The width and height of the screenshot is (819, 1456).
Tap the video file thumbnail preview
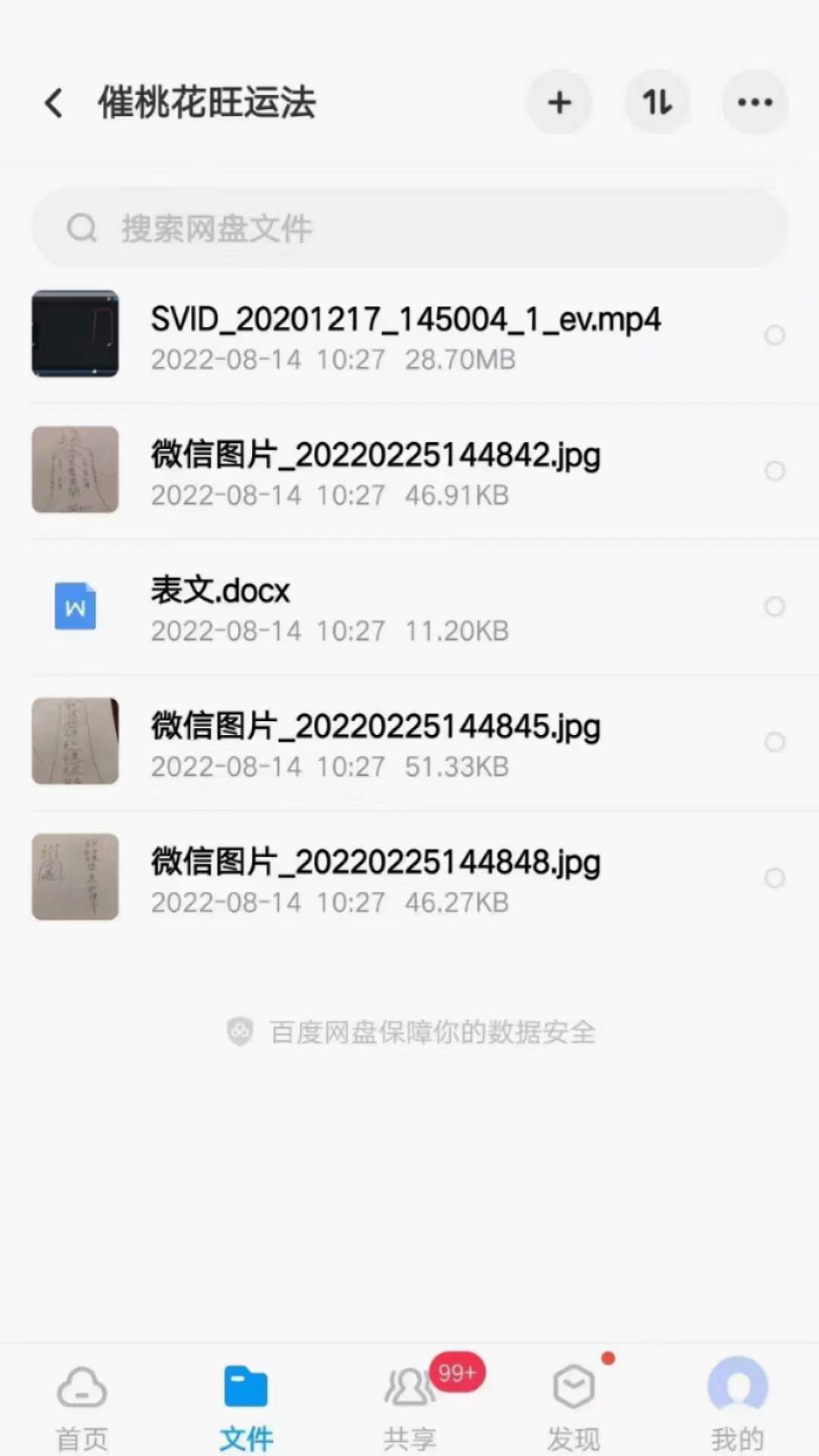tap(74, 334)
